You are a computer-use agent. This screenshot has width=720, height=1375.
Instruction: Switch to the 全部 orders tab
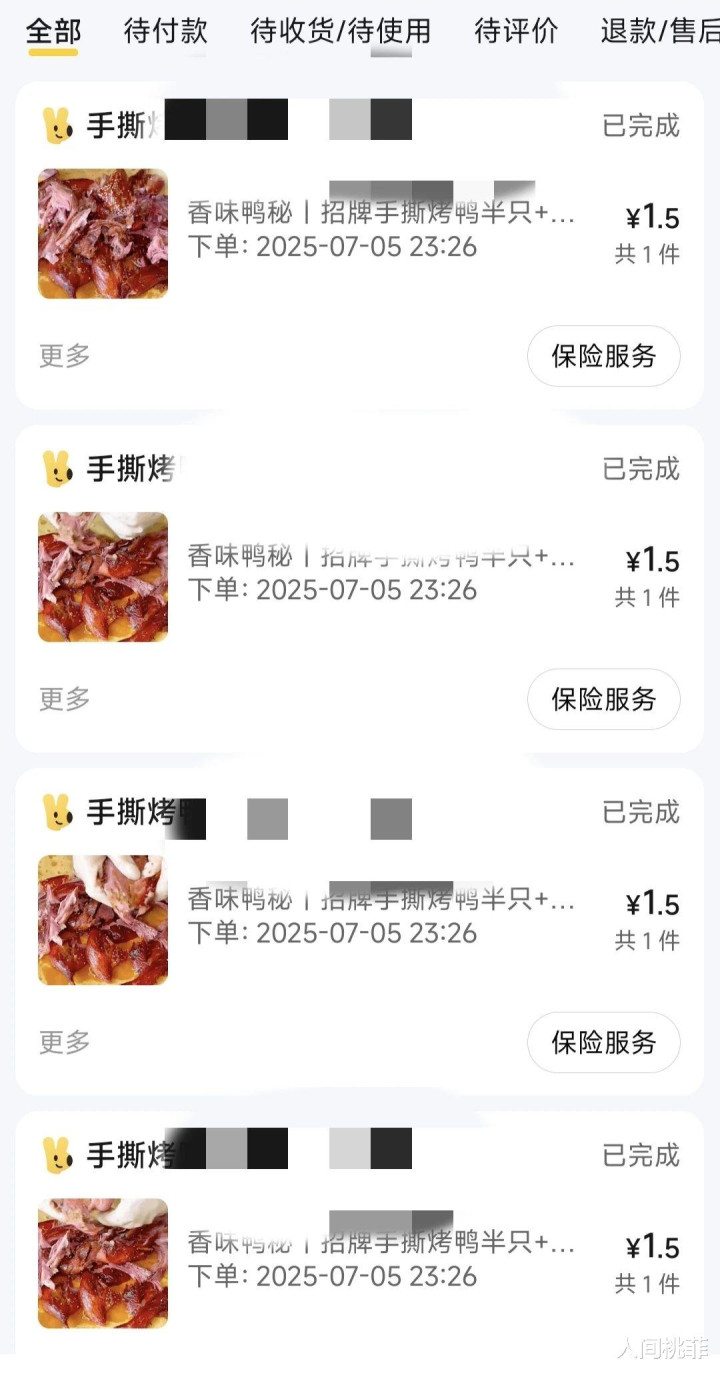click(x=53, y=31)
